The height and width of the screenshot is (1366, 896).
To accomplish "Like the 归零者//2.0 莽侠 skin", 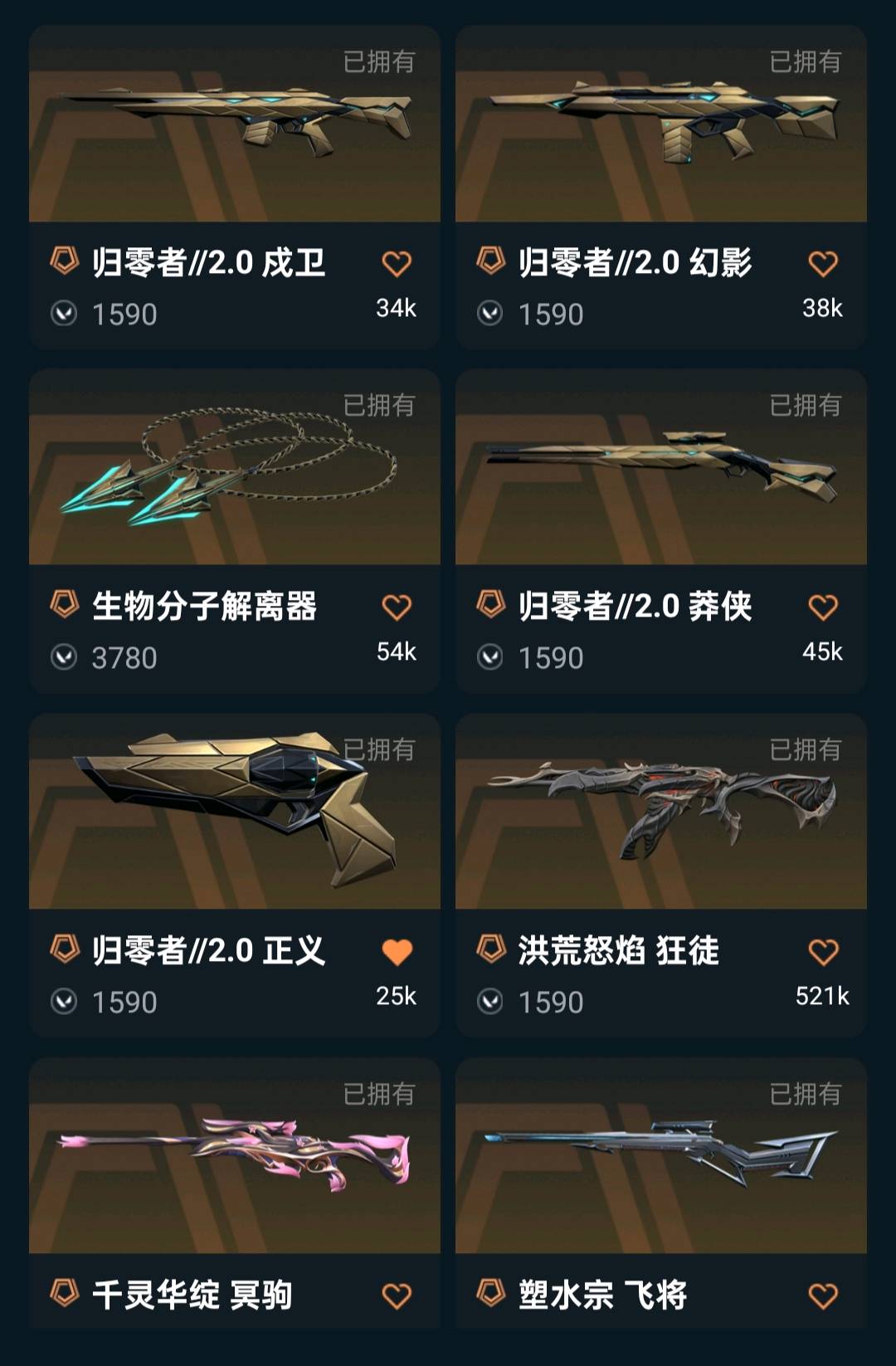I will pos(823,607).
